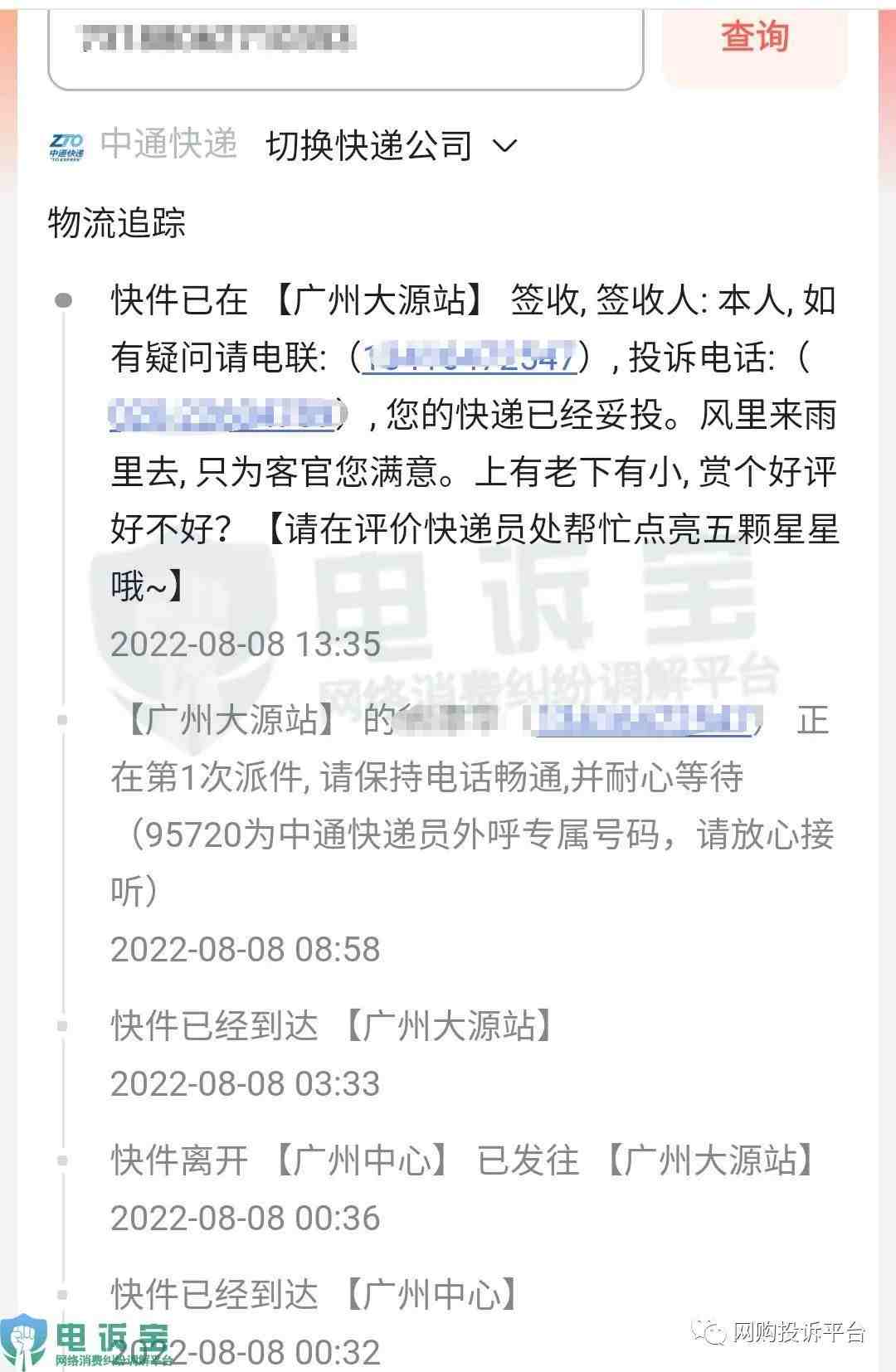
Task: Tap the tracking number input field
Action: (x=345, y=41)
